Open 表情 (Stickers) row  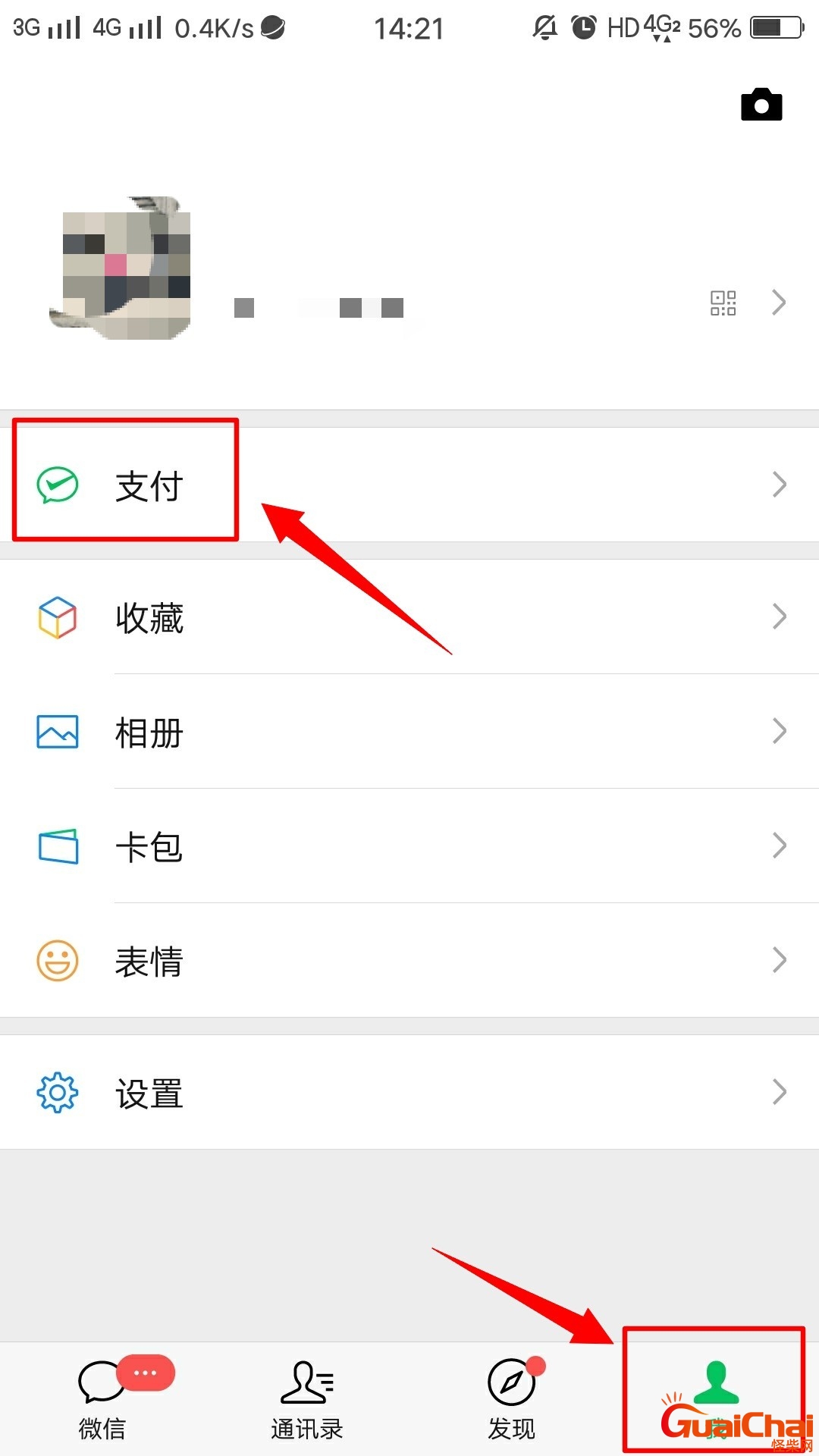409,960
